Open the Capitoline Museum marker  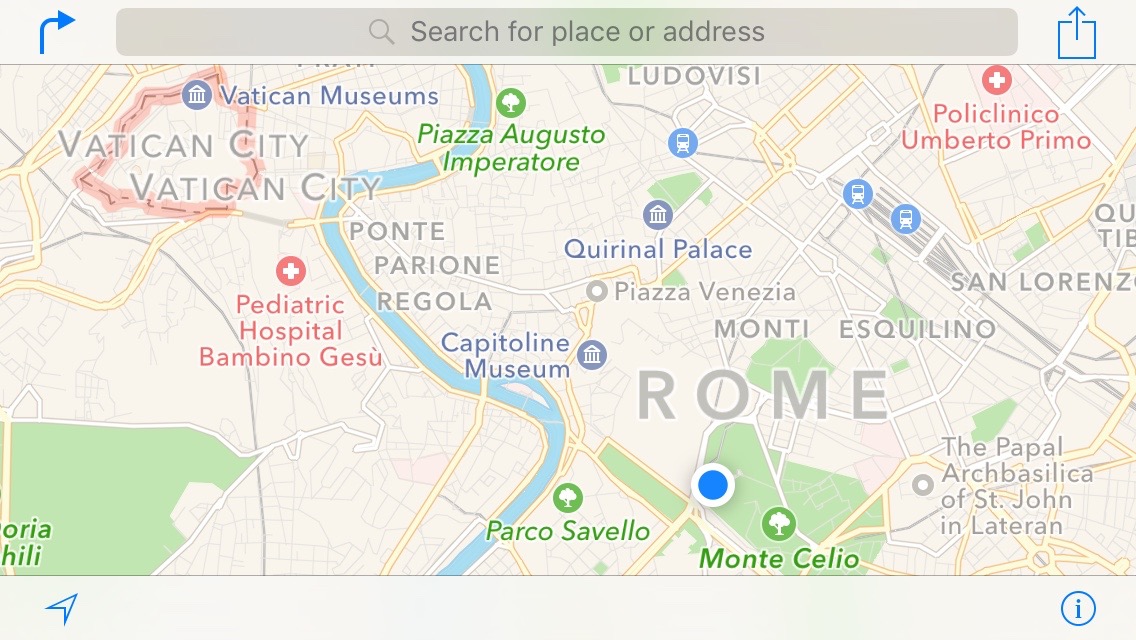click(593, 355)
